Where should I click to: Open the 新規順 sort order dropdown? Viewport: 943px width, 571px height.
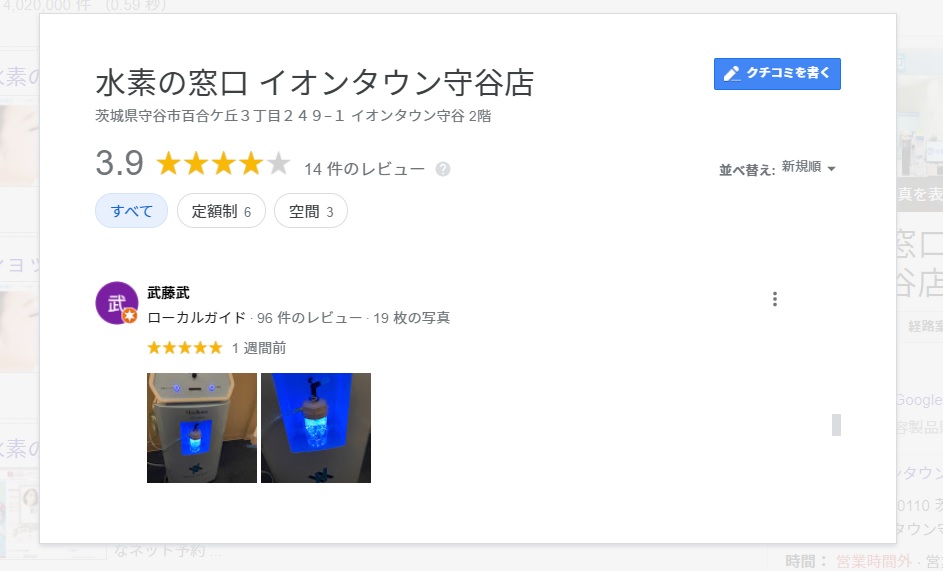[x=808, y=168]
